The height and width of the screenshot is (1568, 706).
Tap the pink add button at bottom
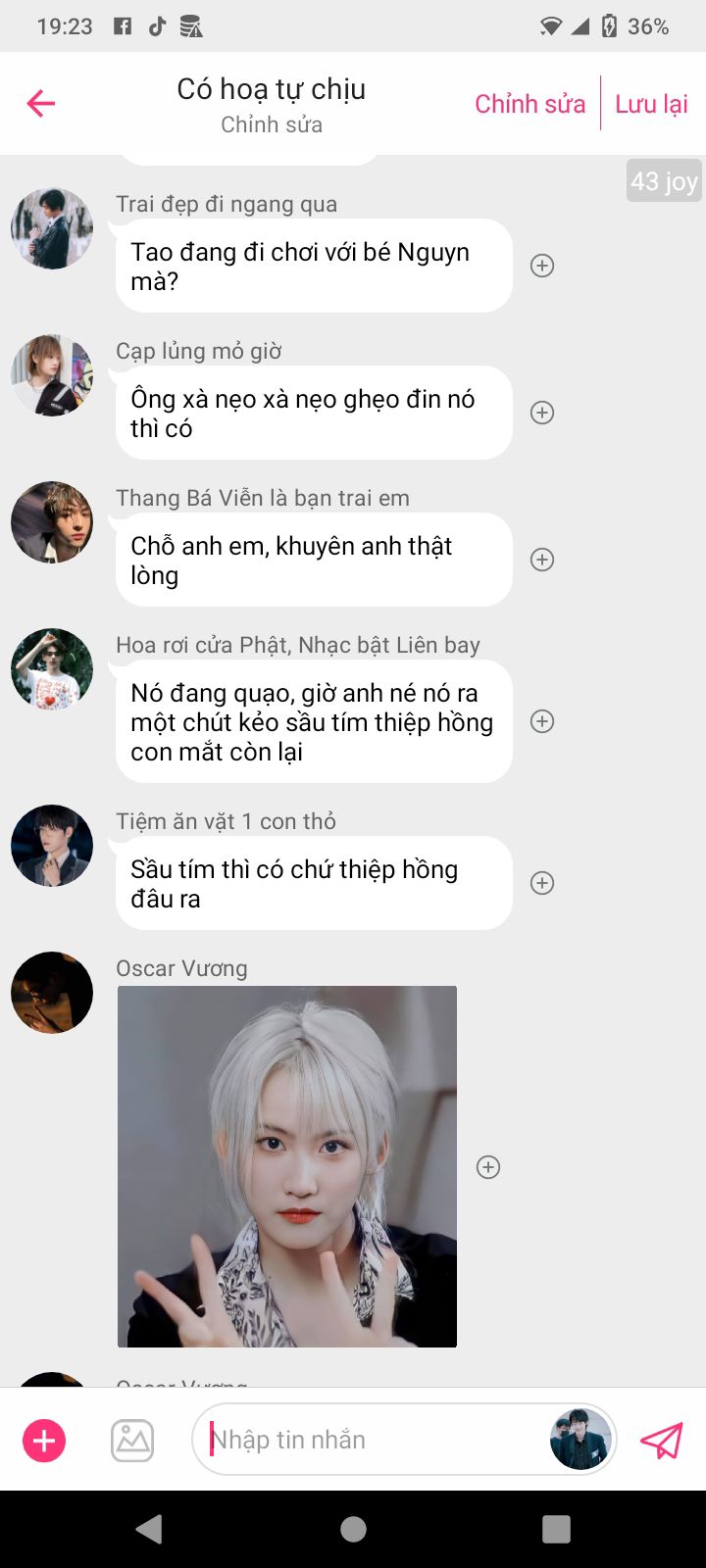[x=44, y=1441]
